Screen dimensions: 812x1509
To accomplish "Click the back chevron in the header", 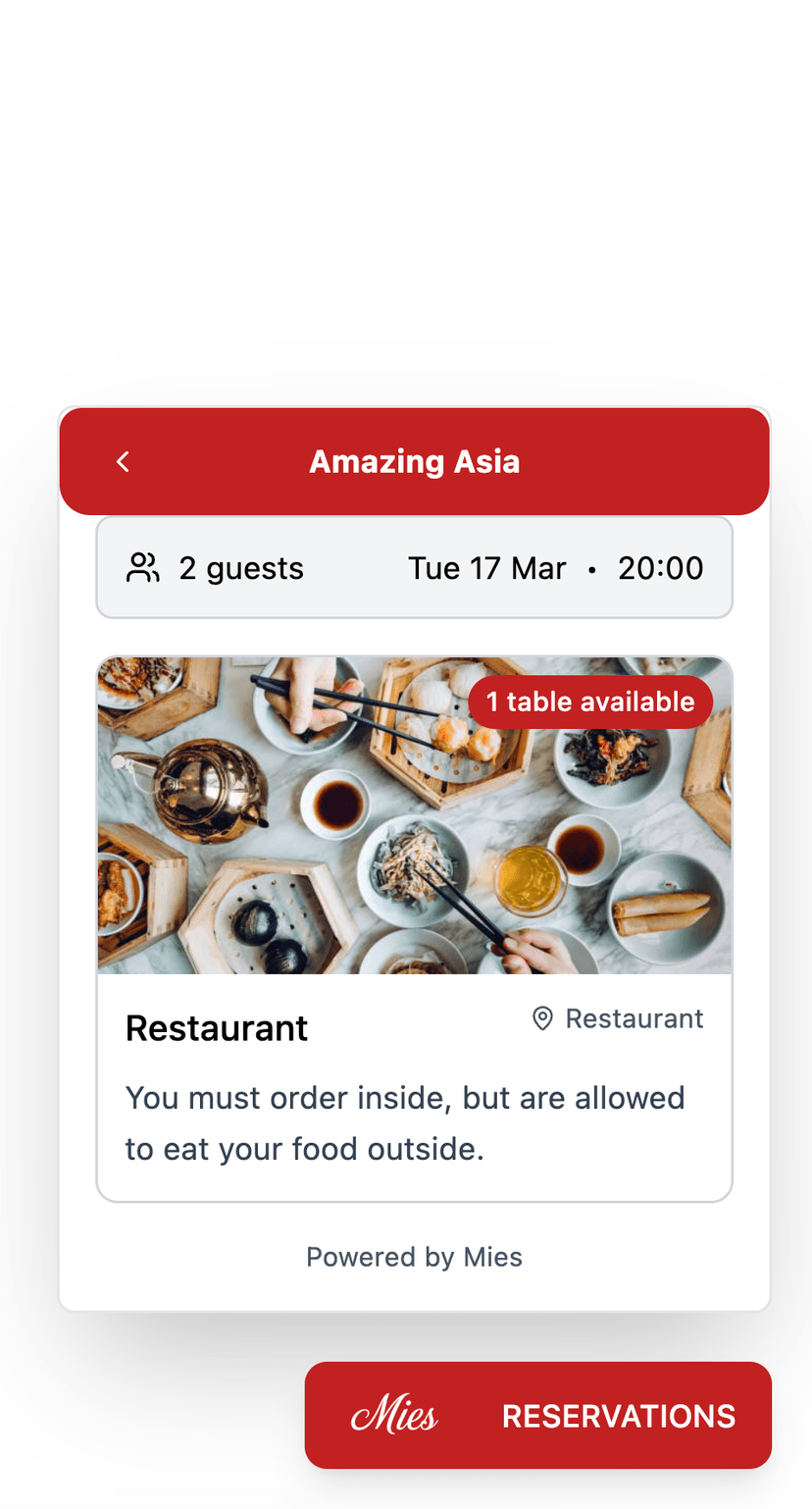I will point(122,461).
